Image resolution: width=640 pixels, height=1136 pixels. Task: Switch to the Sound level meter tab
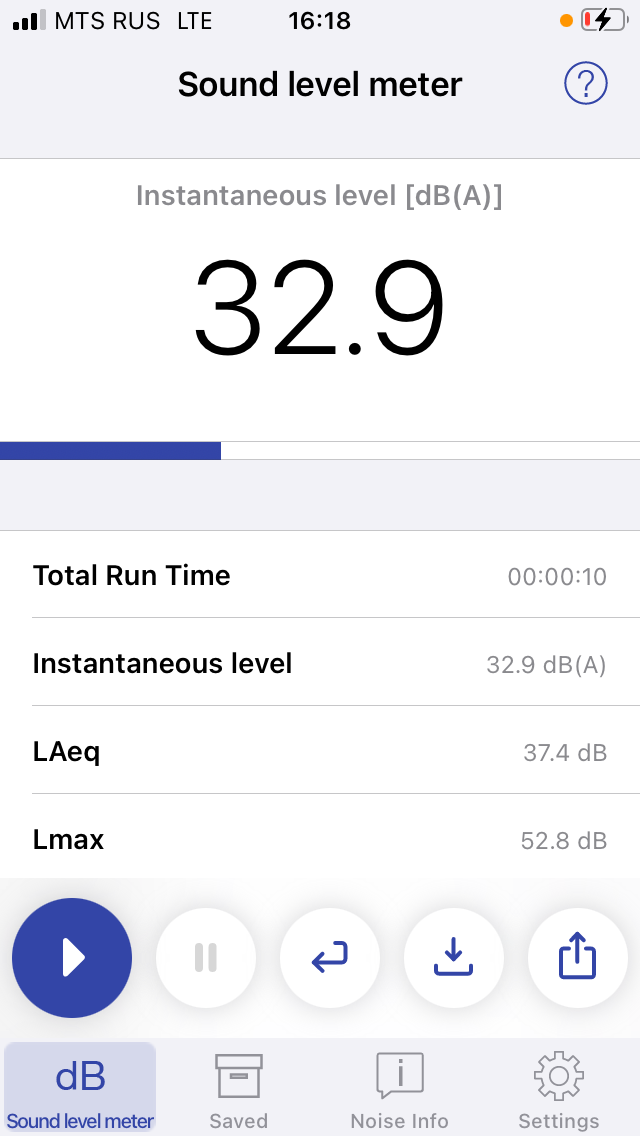click(x=80, y=1088)
